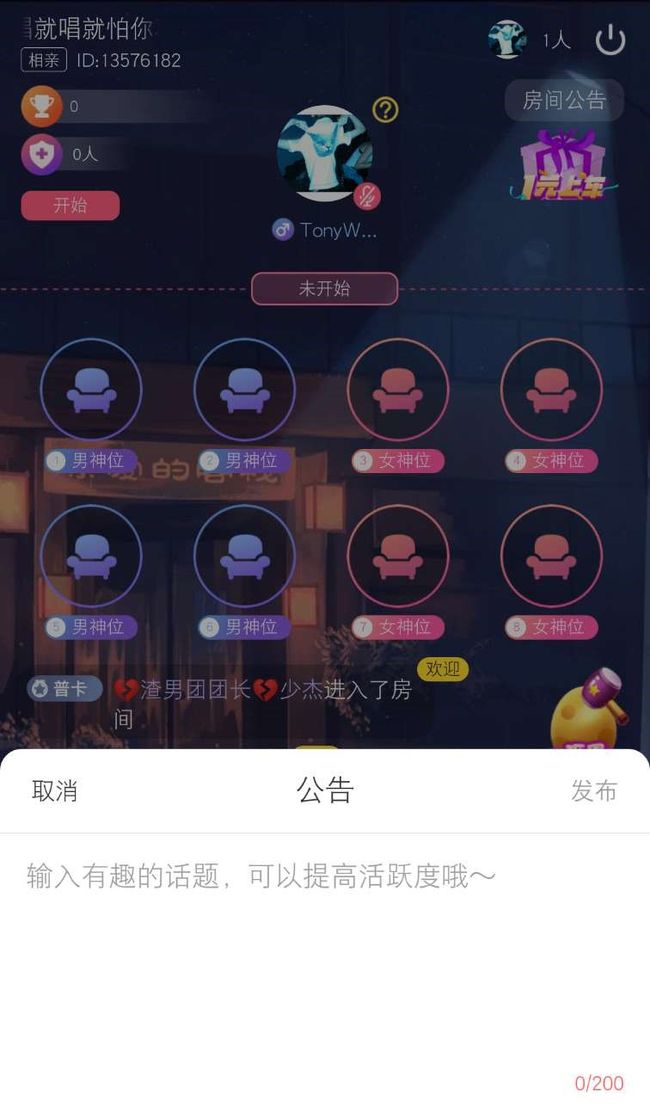Screen dimensions: 650x1119
Task: Take seat 8 女神位
Action: (552, 556)
